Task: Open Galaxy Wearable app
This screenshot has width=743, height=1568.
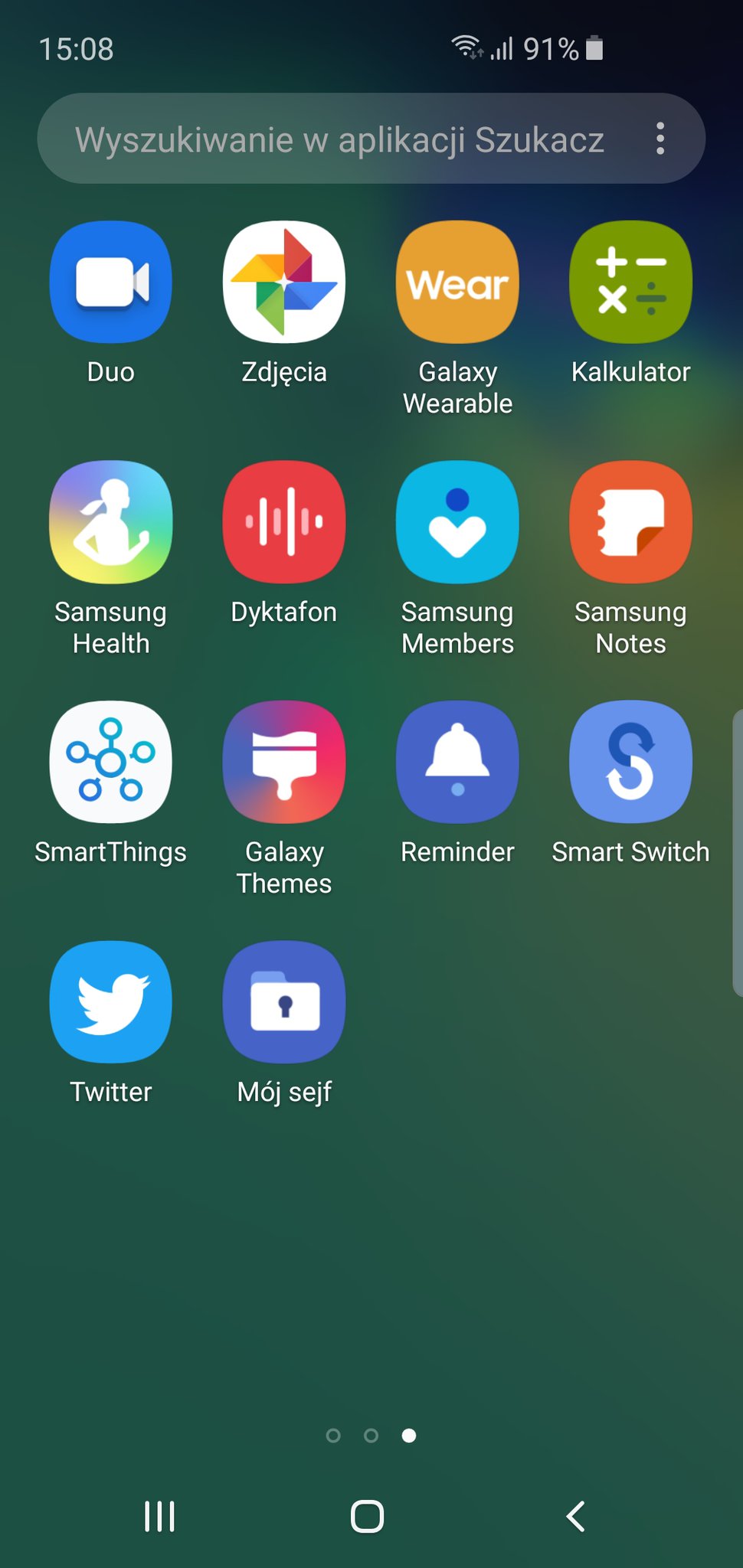Action: tap(457, 283)
